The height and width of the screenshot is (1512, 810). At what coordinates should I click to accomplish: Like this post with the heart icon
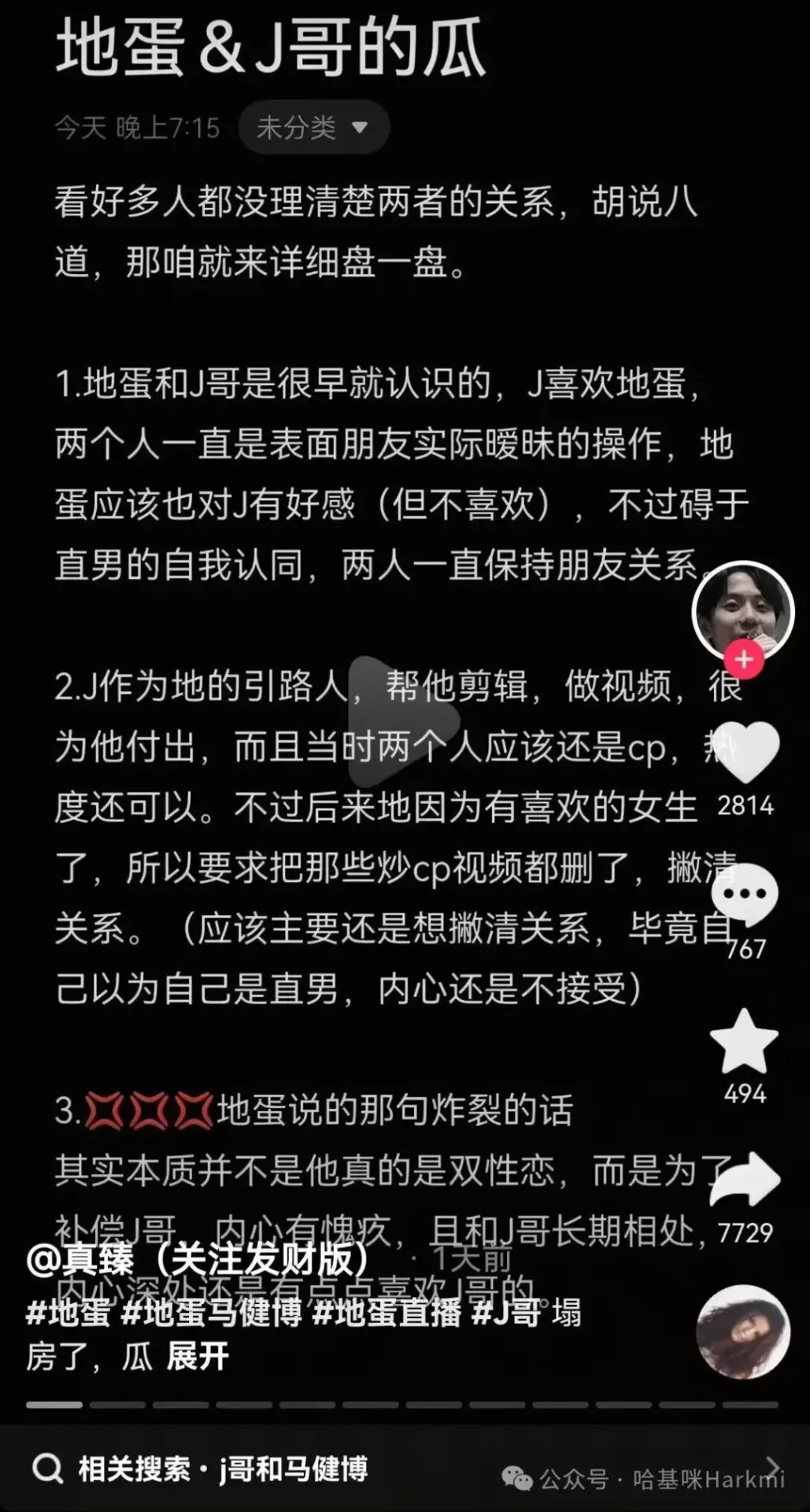click(744, 752)
